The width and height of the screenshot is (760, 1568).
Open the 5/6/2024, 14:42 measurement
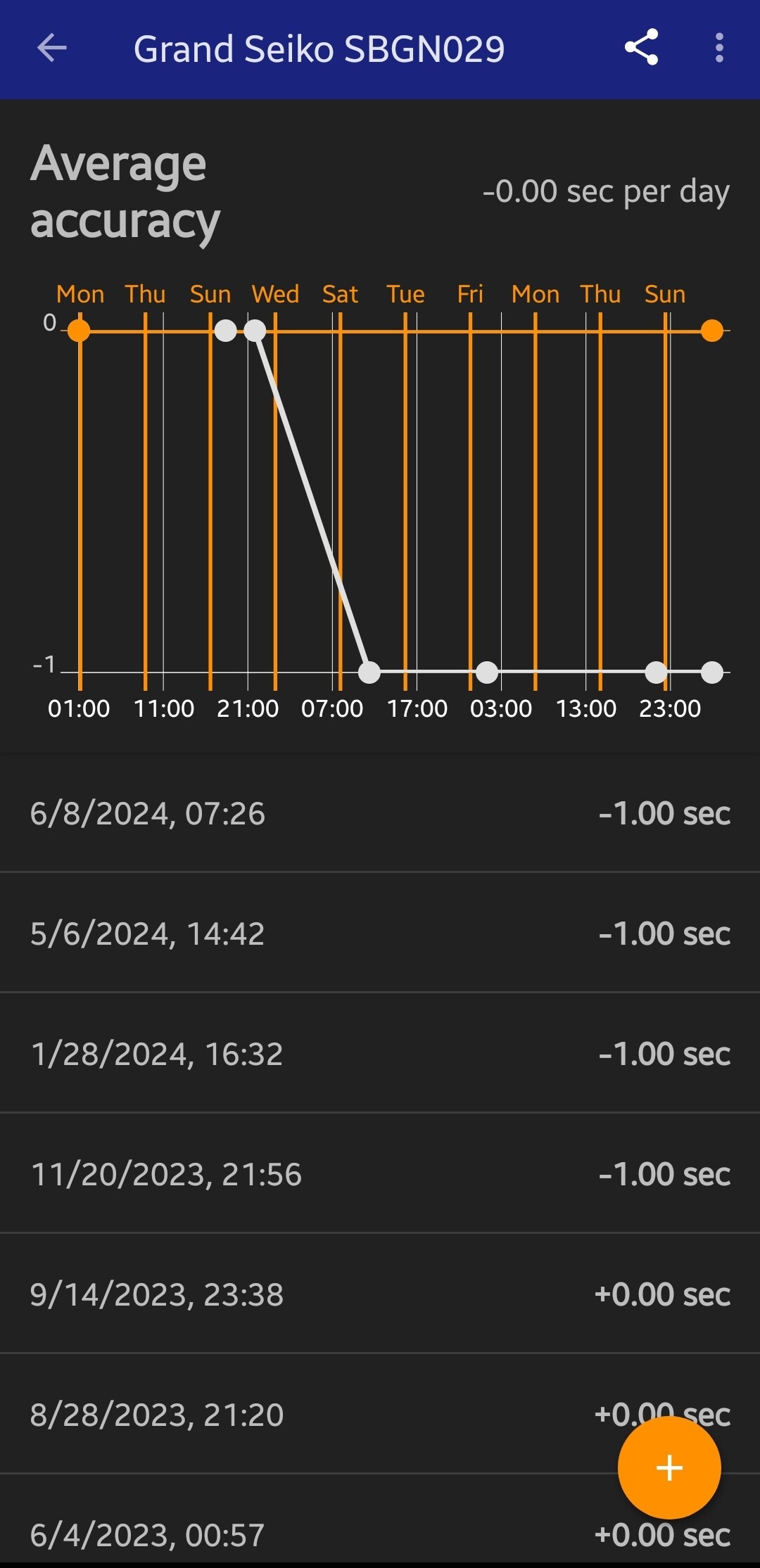pos(380,933)
